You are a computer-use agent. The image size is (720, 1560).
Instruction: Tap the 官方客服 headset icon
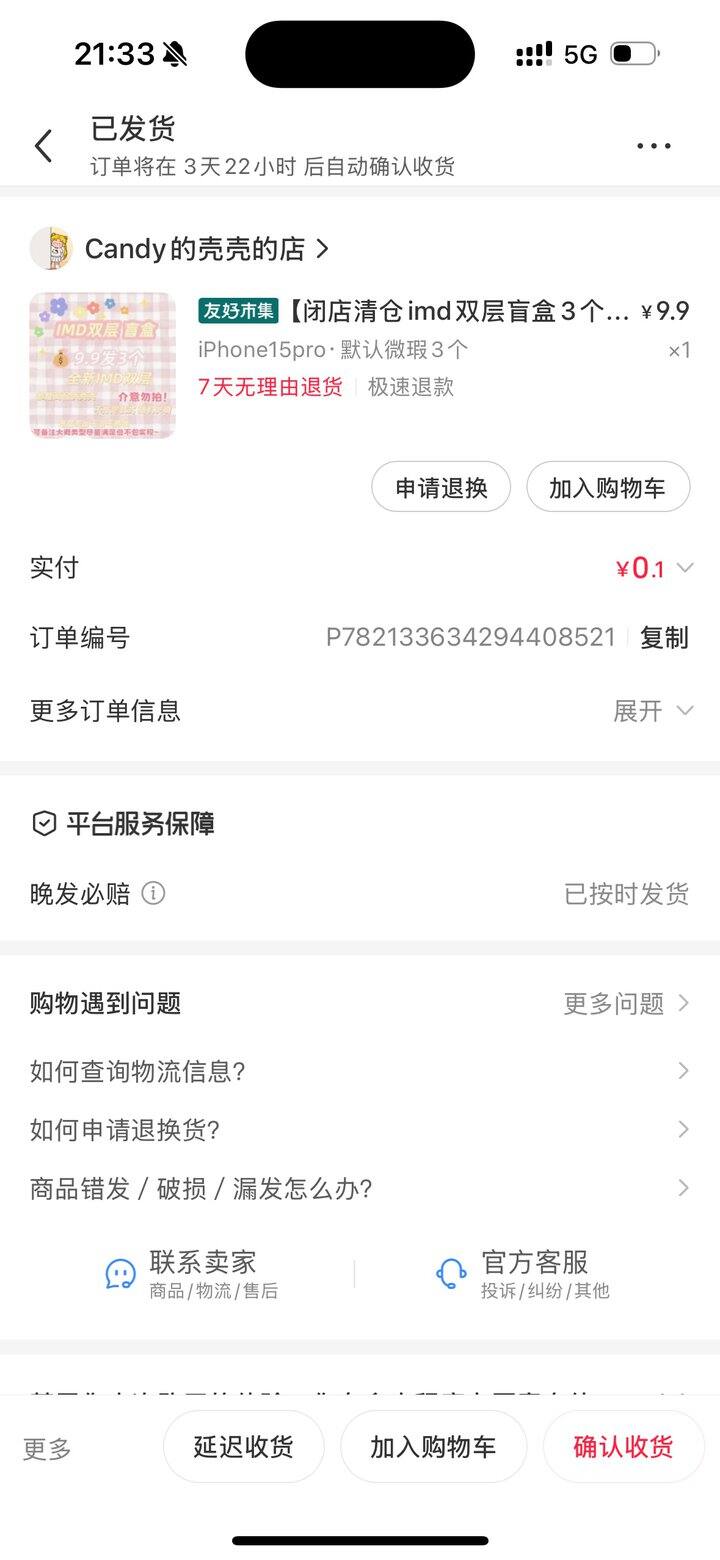pos(452,1268)
